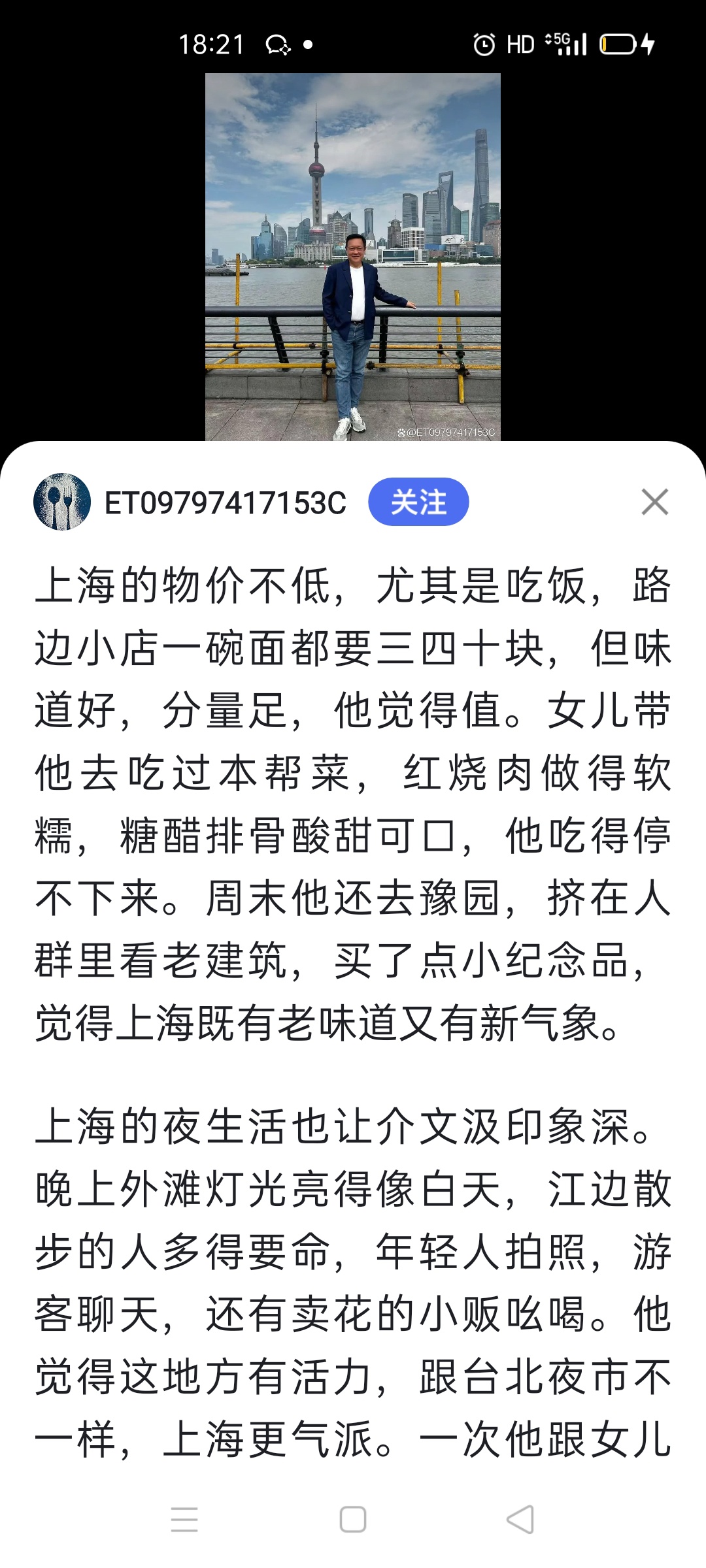Follow user ET09797417153C with 关注 button

click(x=418, y=502)
